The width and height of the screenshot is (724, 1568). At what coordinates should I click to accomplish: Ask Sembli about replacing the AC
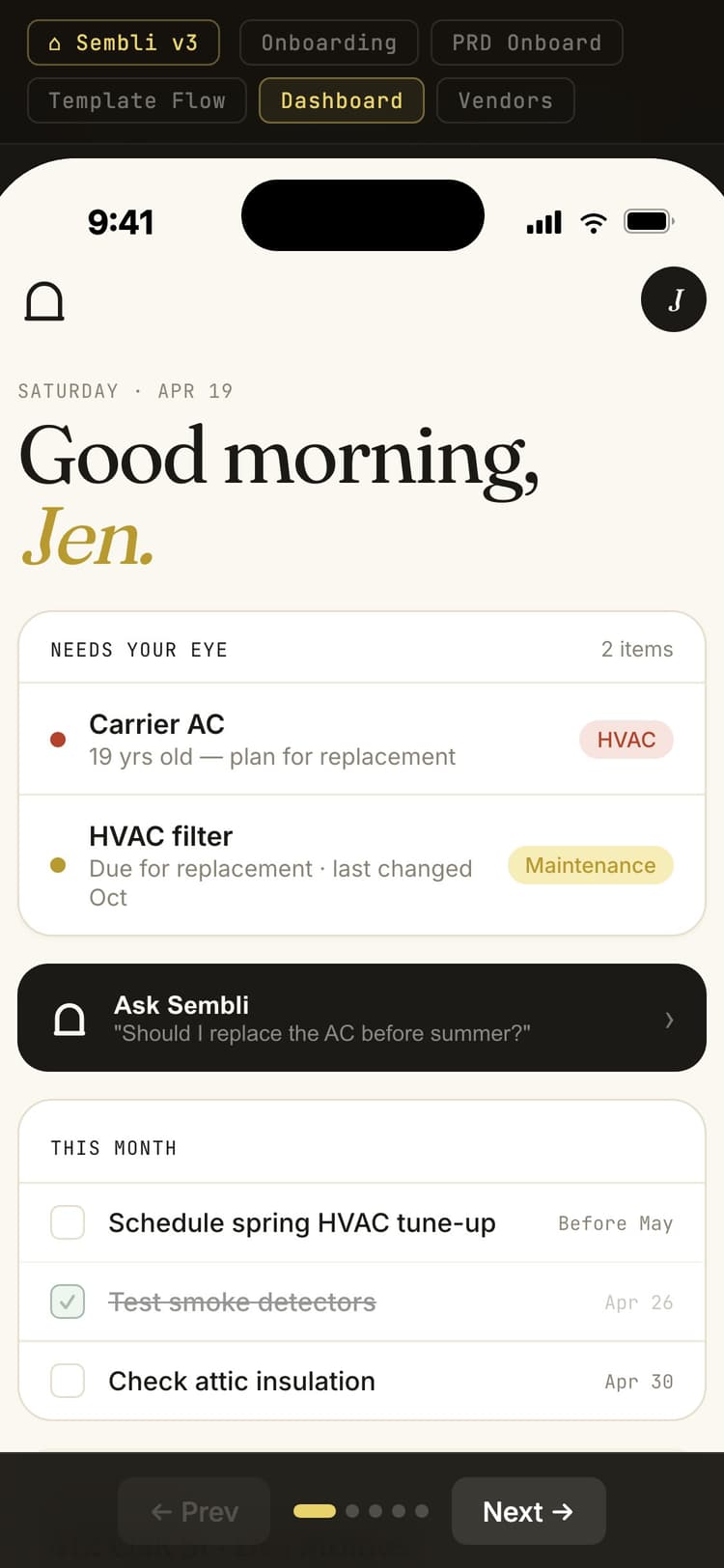361,1018
